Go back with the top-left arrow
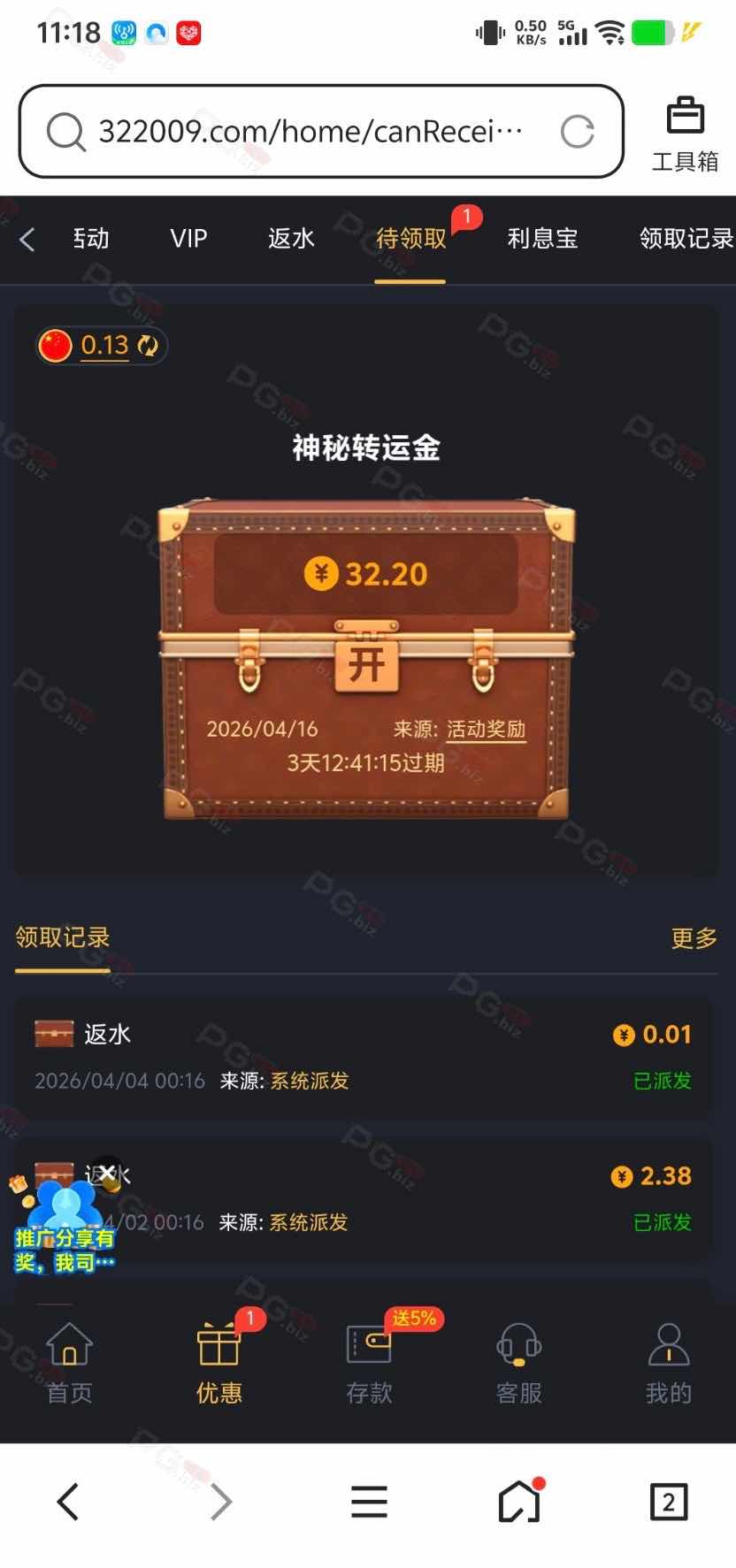This screenshot has height=1568, width=736. [x=27, y=239]
